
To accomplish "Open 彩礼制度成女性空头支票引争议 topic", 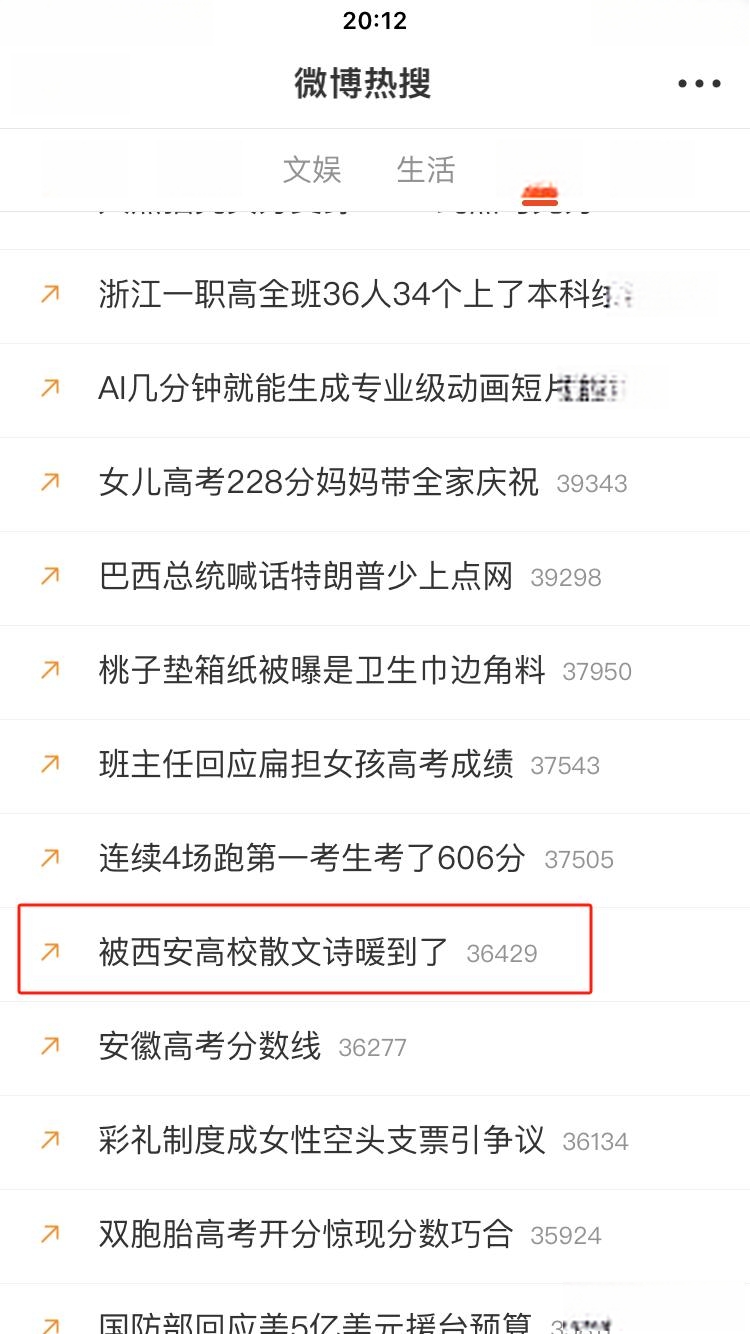I will (375, 1142).
